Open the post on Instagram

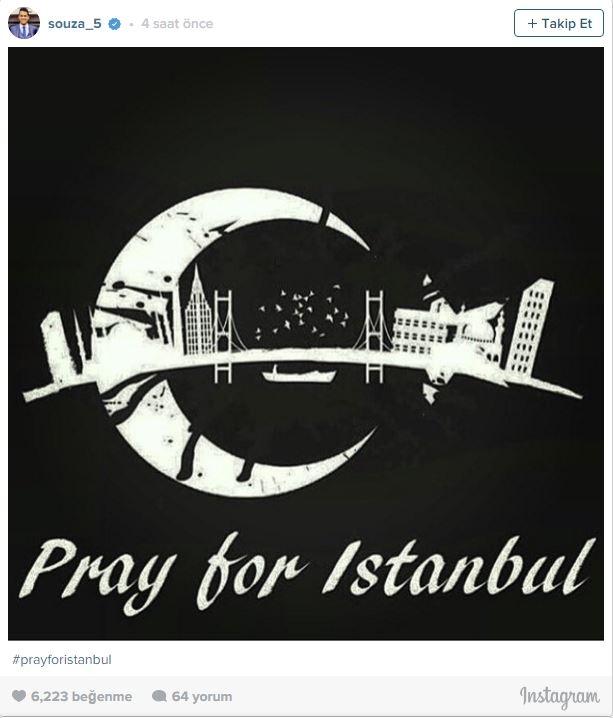click(560, 696)
